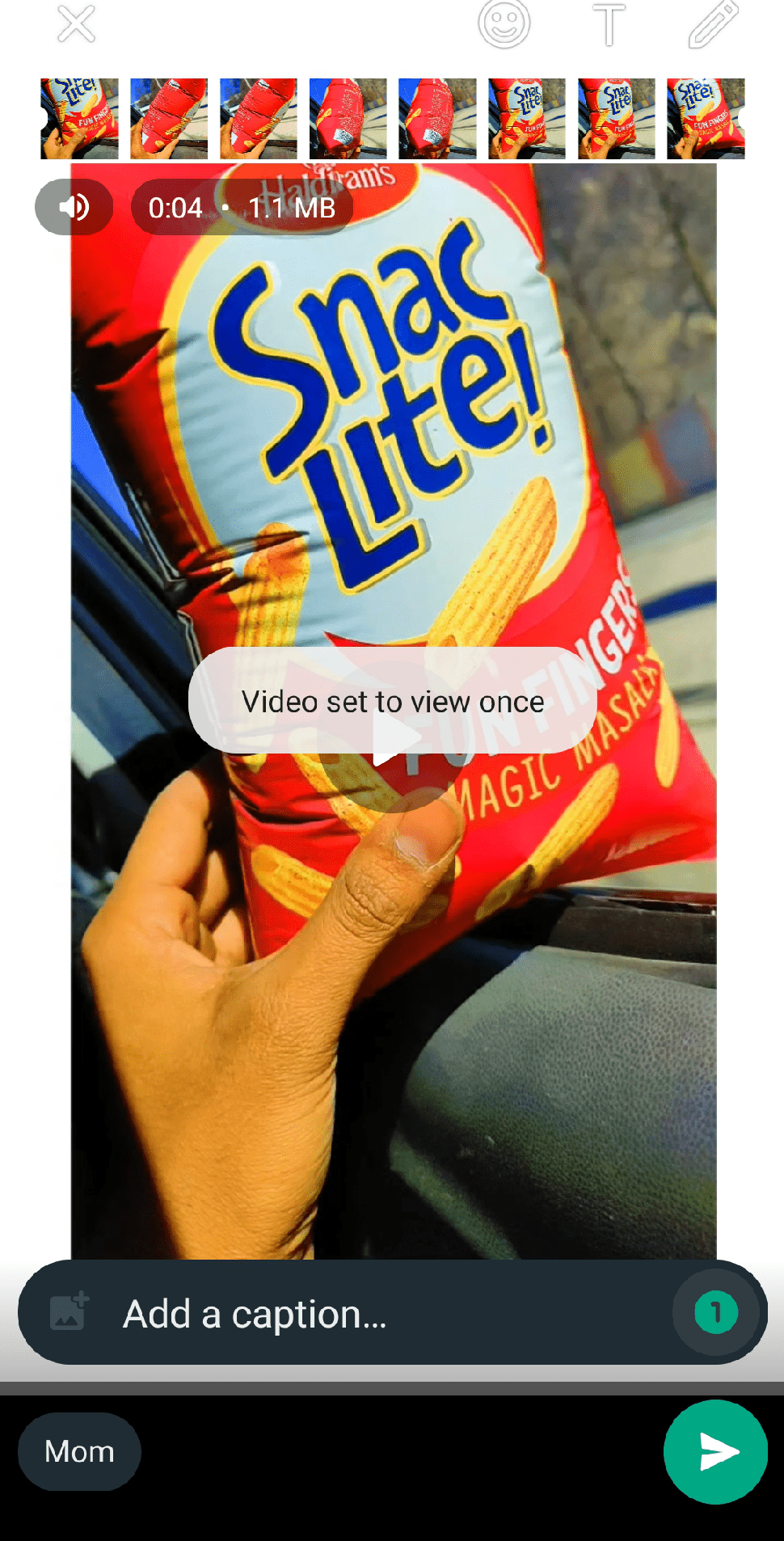784x1541 pixels.
Task: Add text overlay to the video
Action: 609,24
